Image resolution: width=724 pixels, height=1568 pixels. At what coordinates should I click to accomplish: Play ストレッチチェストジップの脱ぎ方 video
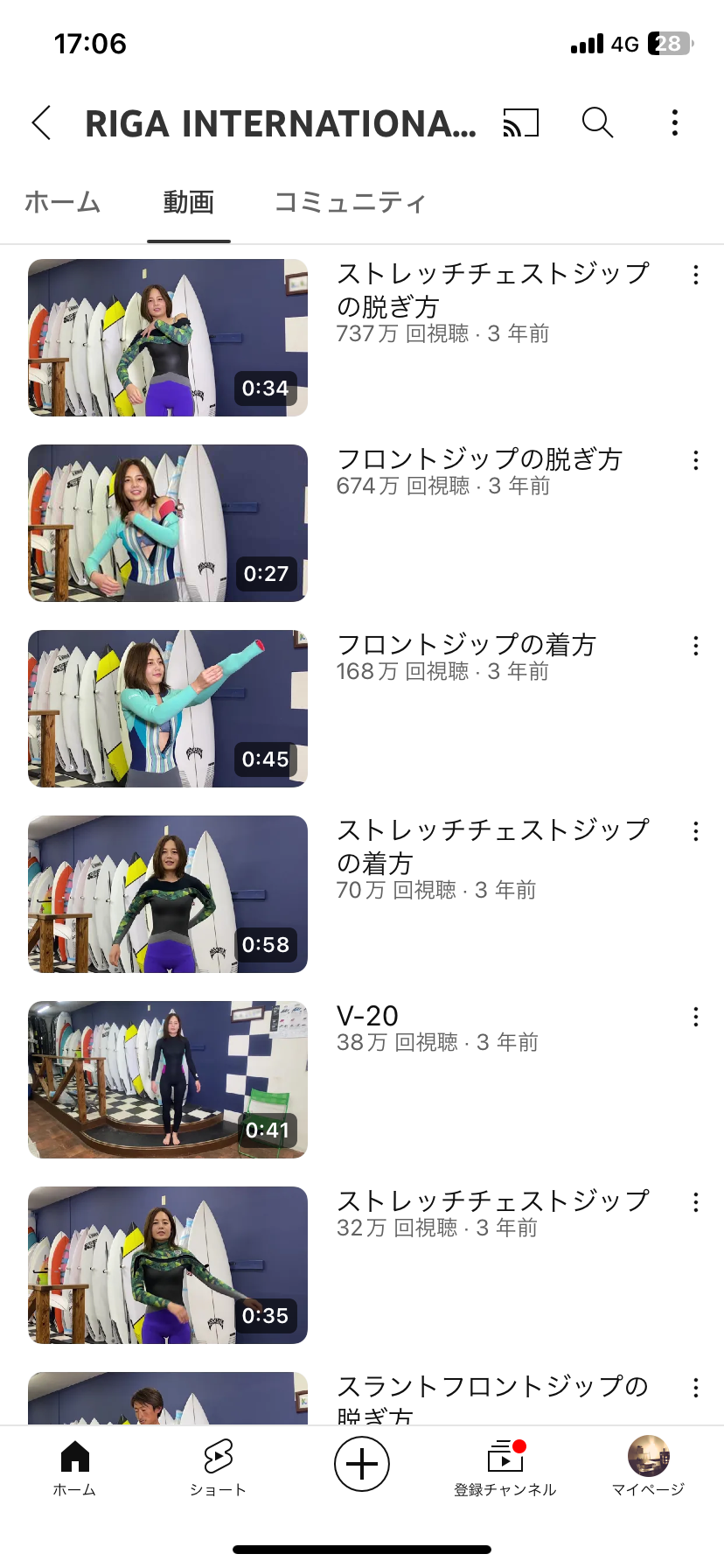pyautogui.click(x=168, y=338)
